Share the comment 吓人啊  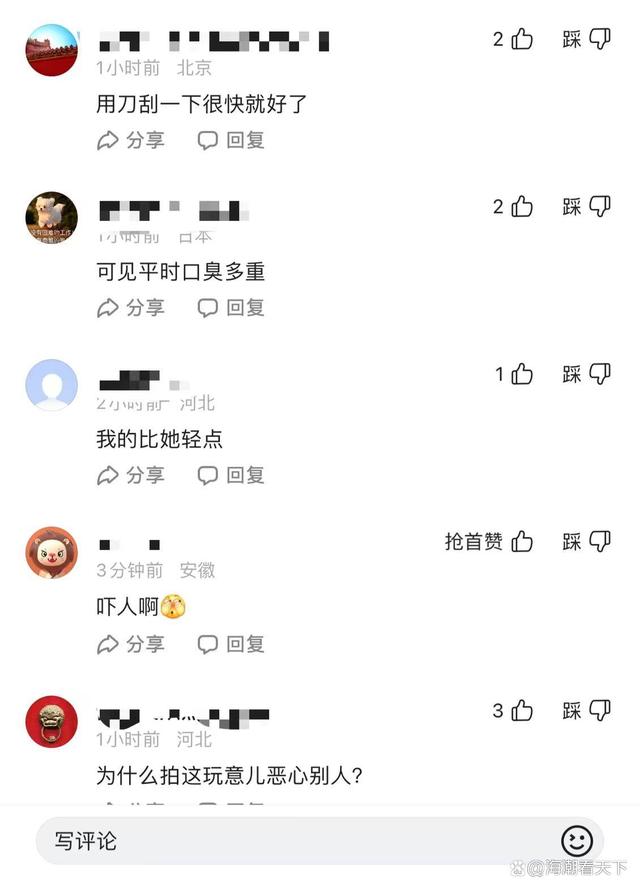pos(130,644)
